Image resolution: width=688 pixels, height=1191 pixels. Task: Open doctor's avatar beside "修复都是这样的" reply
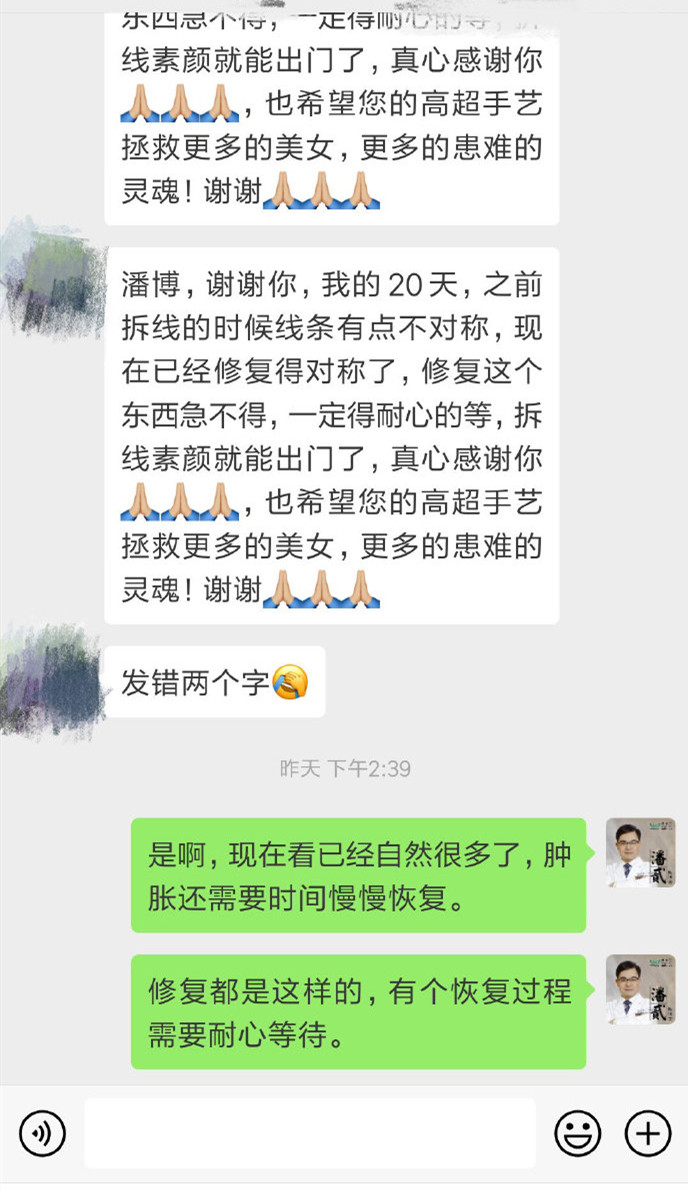(x=640, y=989)
